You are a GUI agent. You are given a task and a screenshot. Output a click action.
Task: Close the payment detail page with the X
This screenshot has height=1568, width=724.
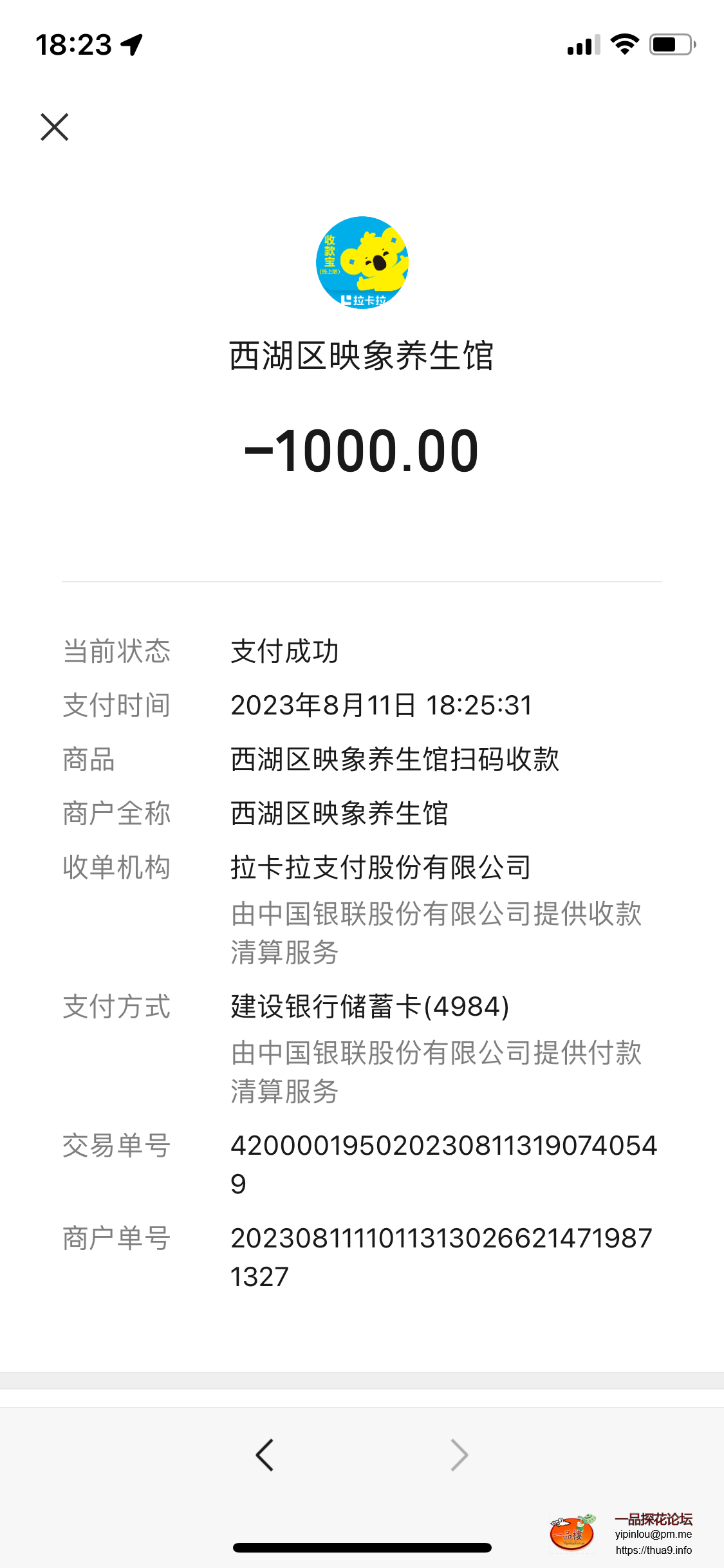pos(55,127)
